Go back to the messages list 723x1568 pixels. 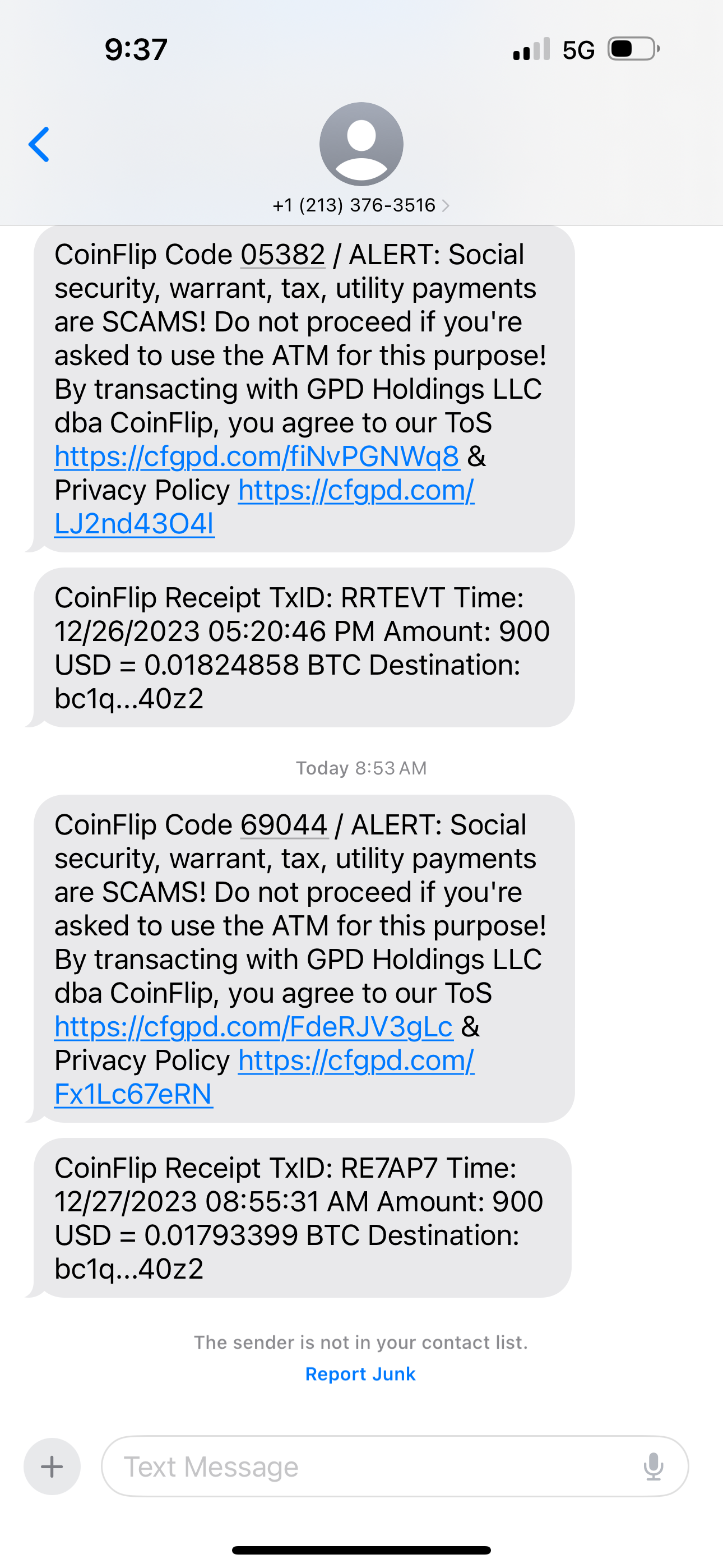[39, 145]
